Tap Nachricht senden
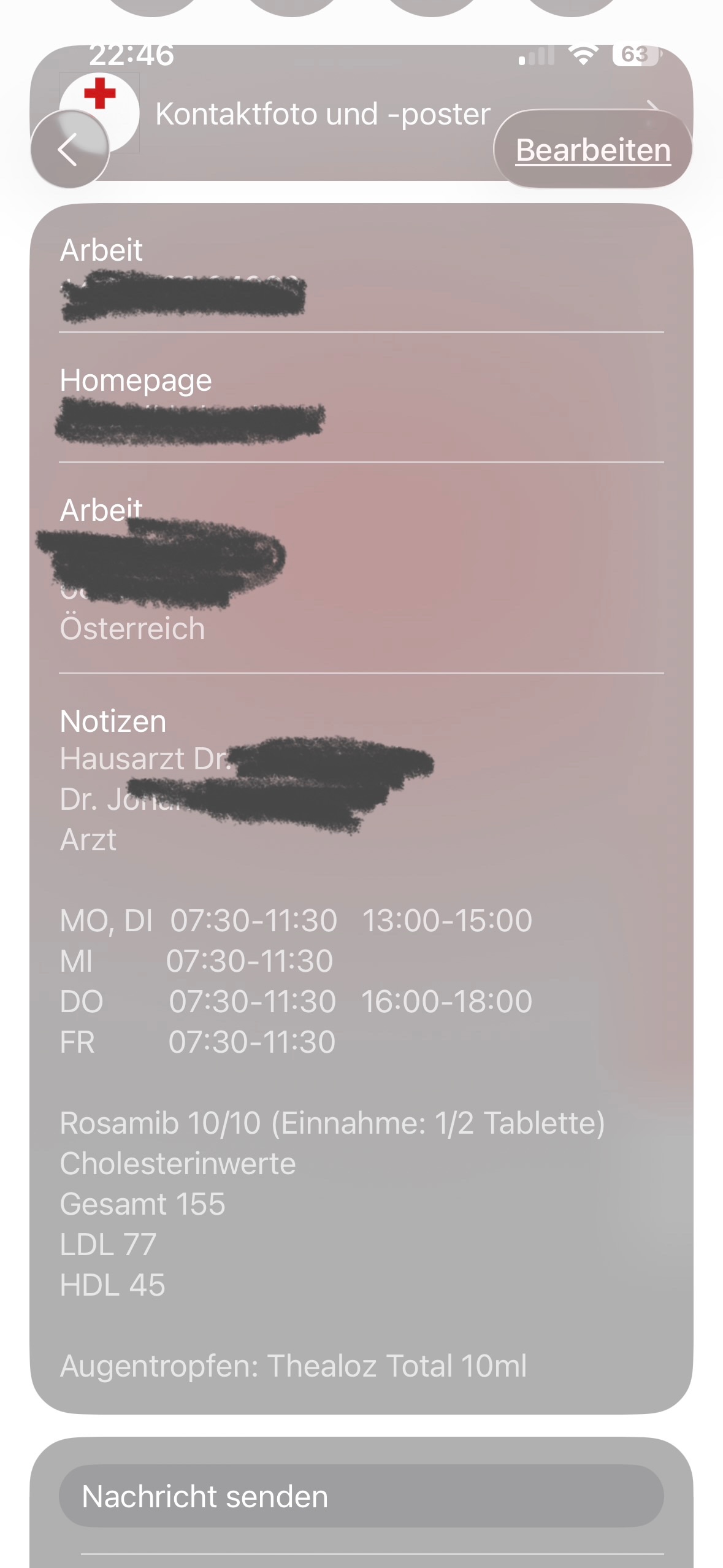 [361, 1496]
